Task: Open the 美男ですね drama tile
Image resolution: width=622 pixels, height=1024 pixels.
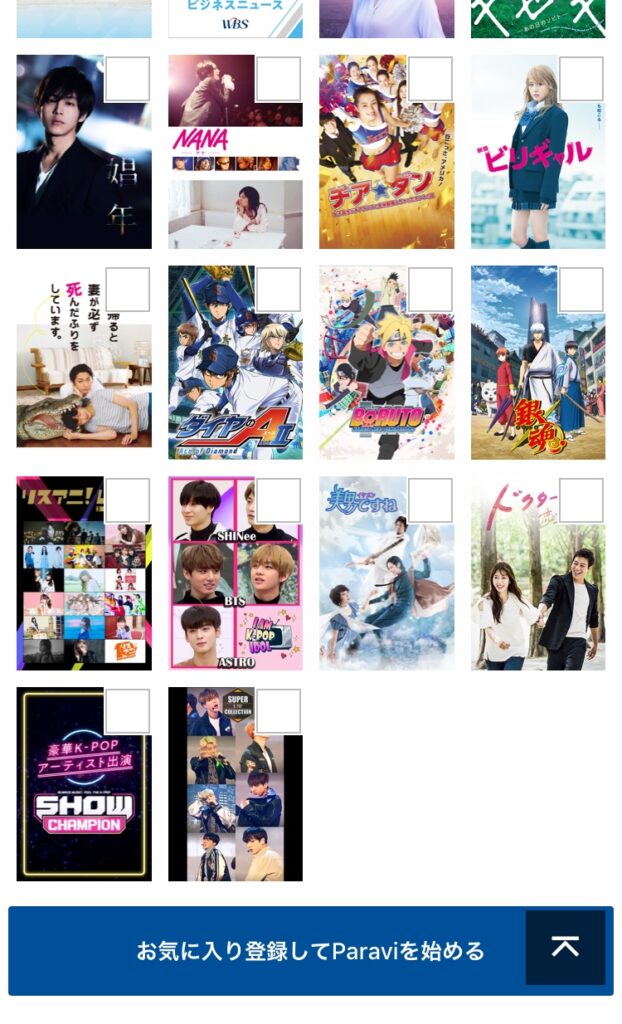Action: [386, 573]
